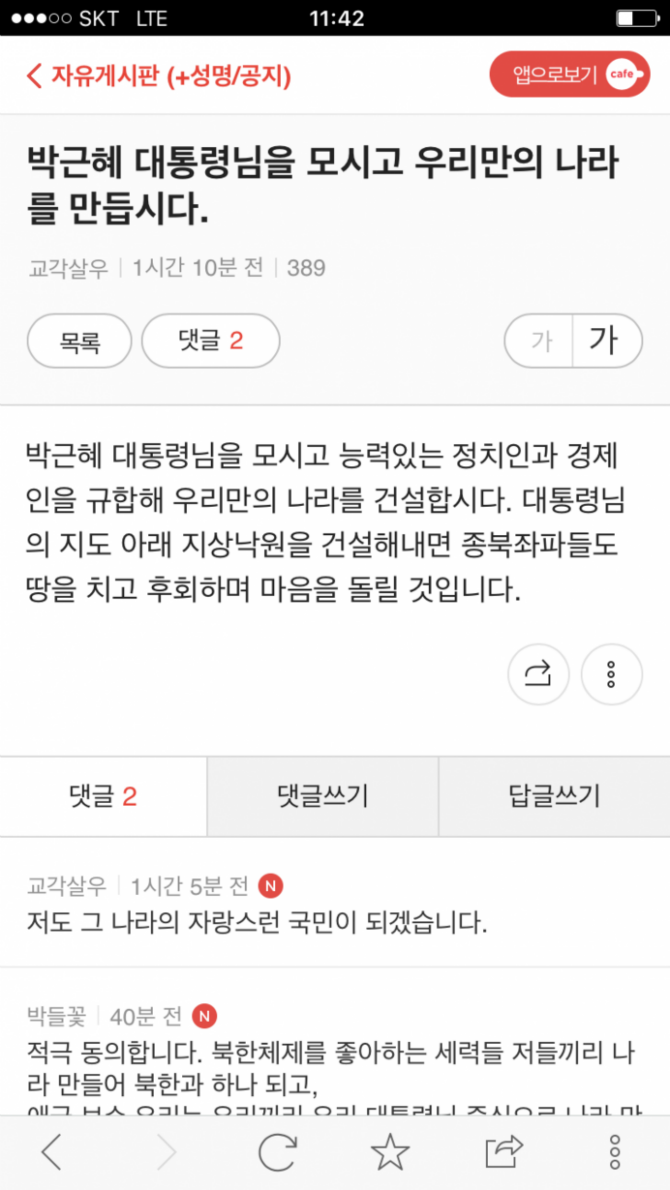Reload the page
The height and width of the screenshot is (1190, 670).
coord(278,1152)
